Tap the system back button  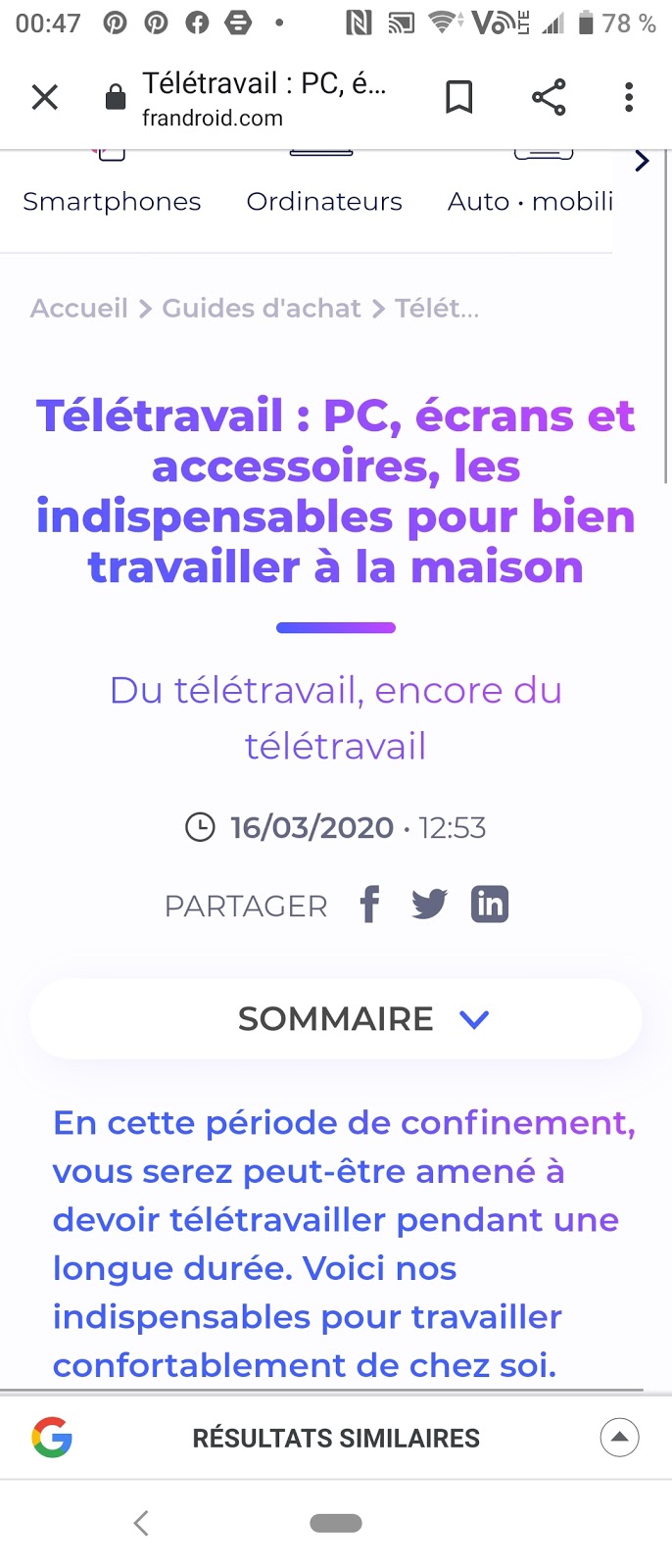point(141,1523)
